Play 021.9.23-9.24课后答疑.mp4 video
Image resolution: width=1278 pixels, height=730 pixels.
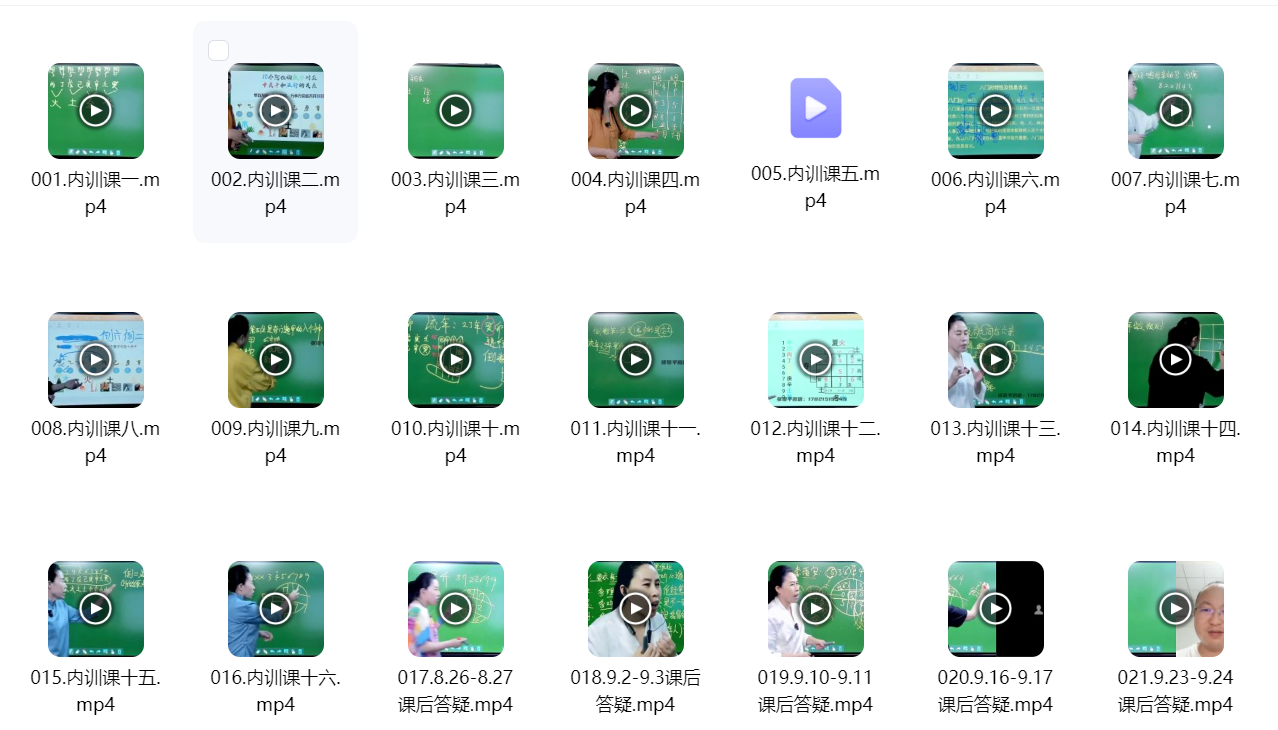1176,608
